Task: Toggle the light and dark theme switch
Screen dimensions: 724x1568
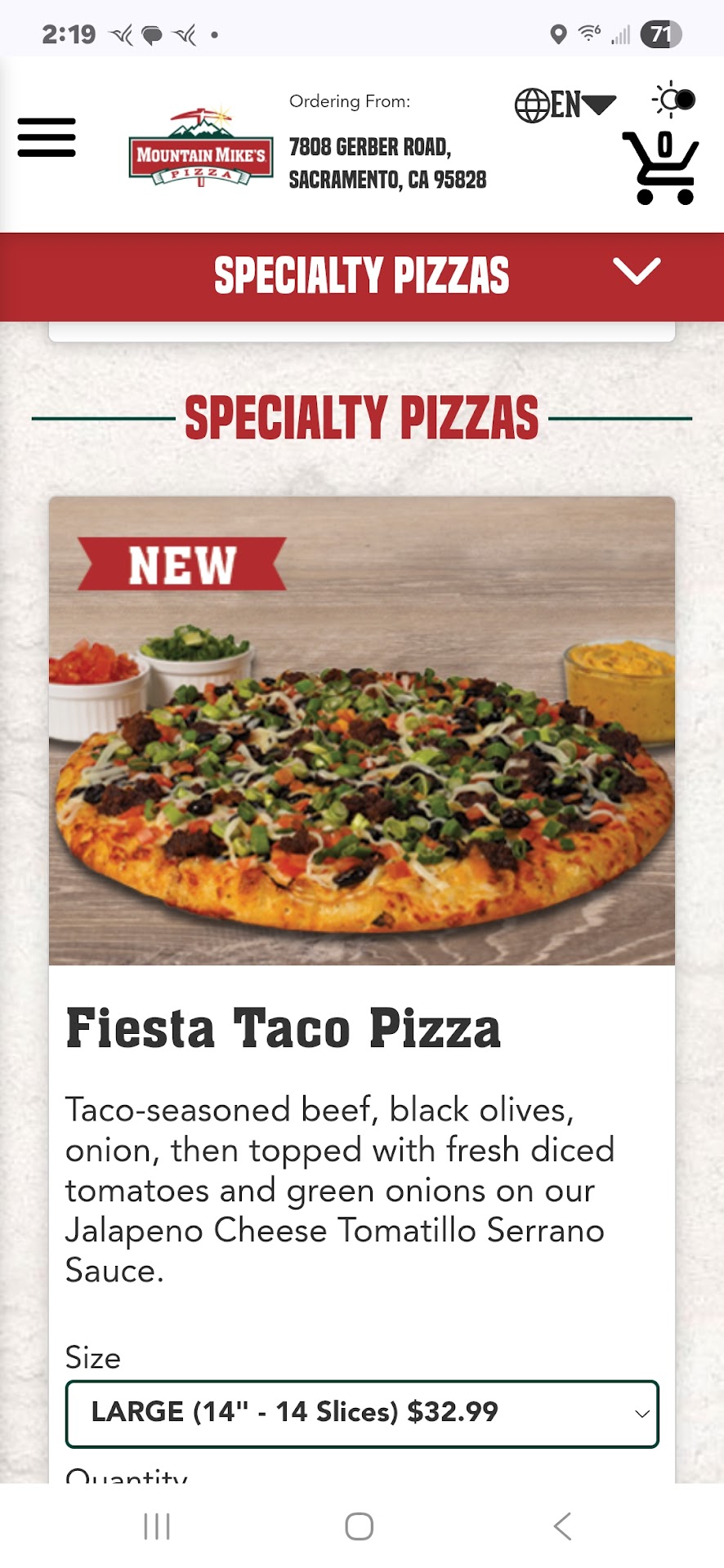Action: (675, 100)
